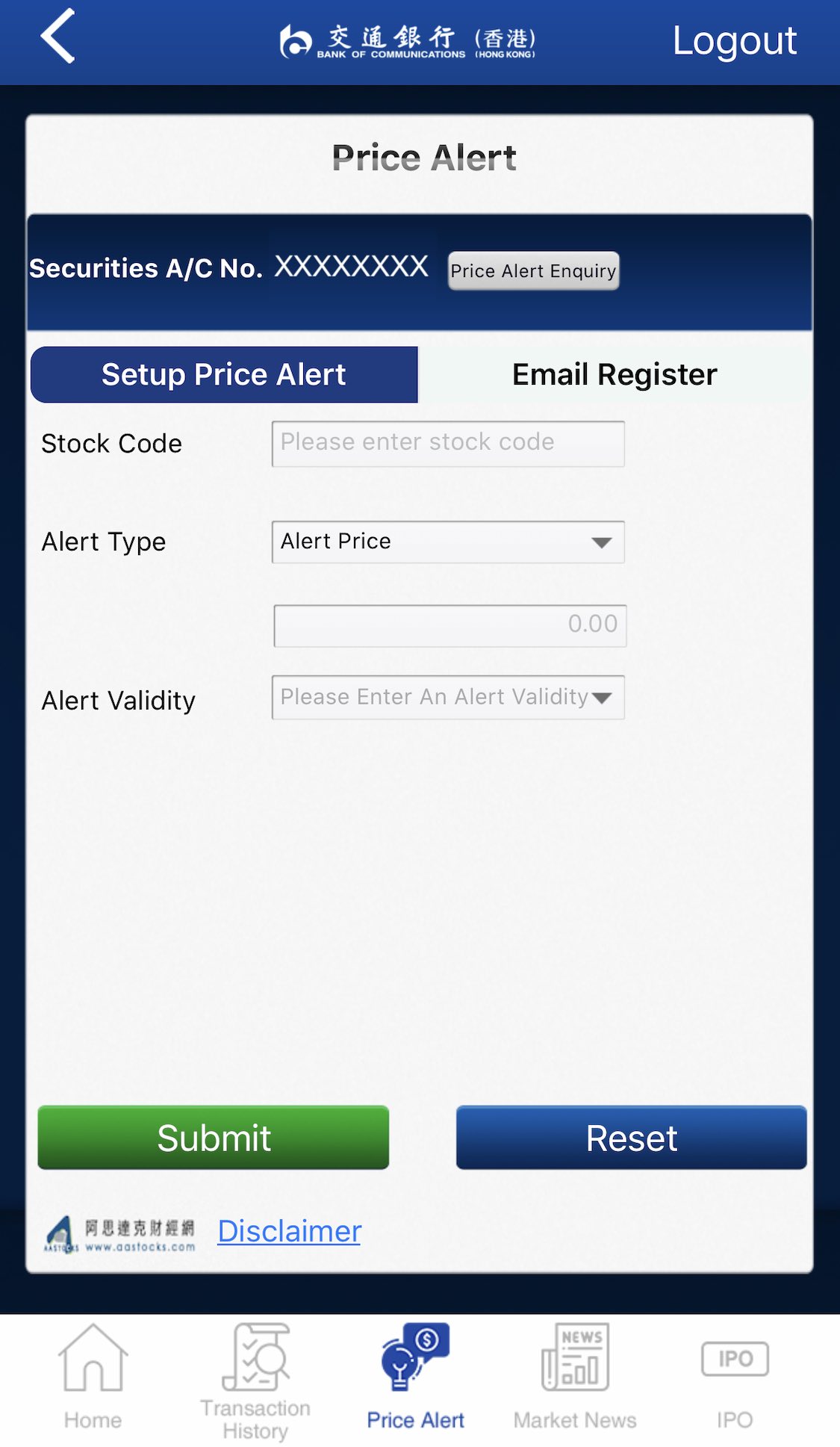This screenshot has width=840, height=1447.
Task: Open the Alert Validity dropdown
Action: (448, 697)
